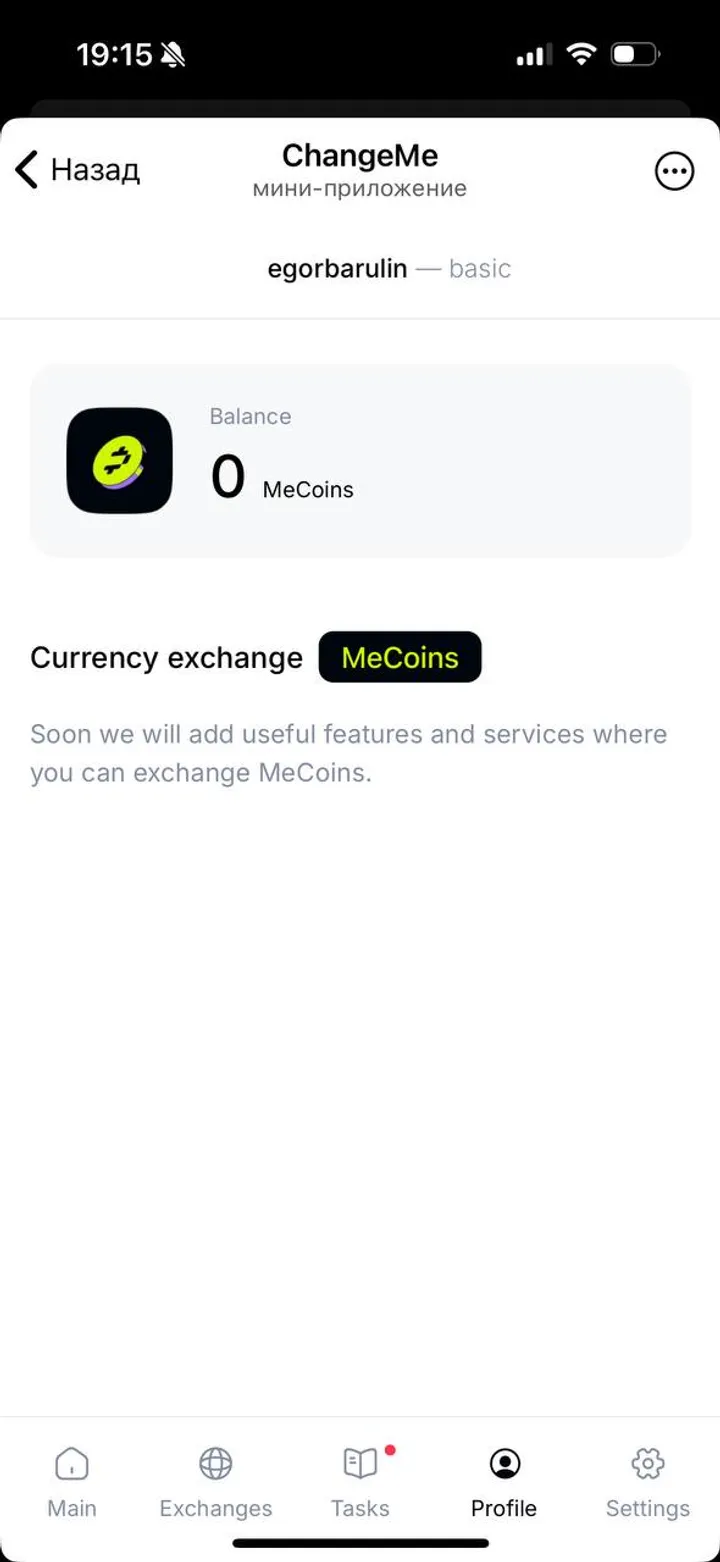Screen dimensions: 720x1562
Task: Toggle the MeCoins currency badge
Action: click(x=399, y=657)
